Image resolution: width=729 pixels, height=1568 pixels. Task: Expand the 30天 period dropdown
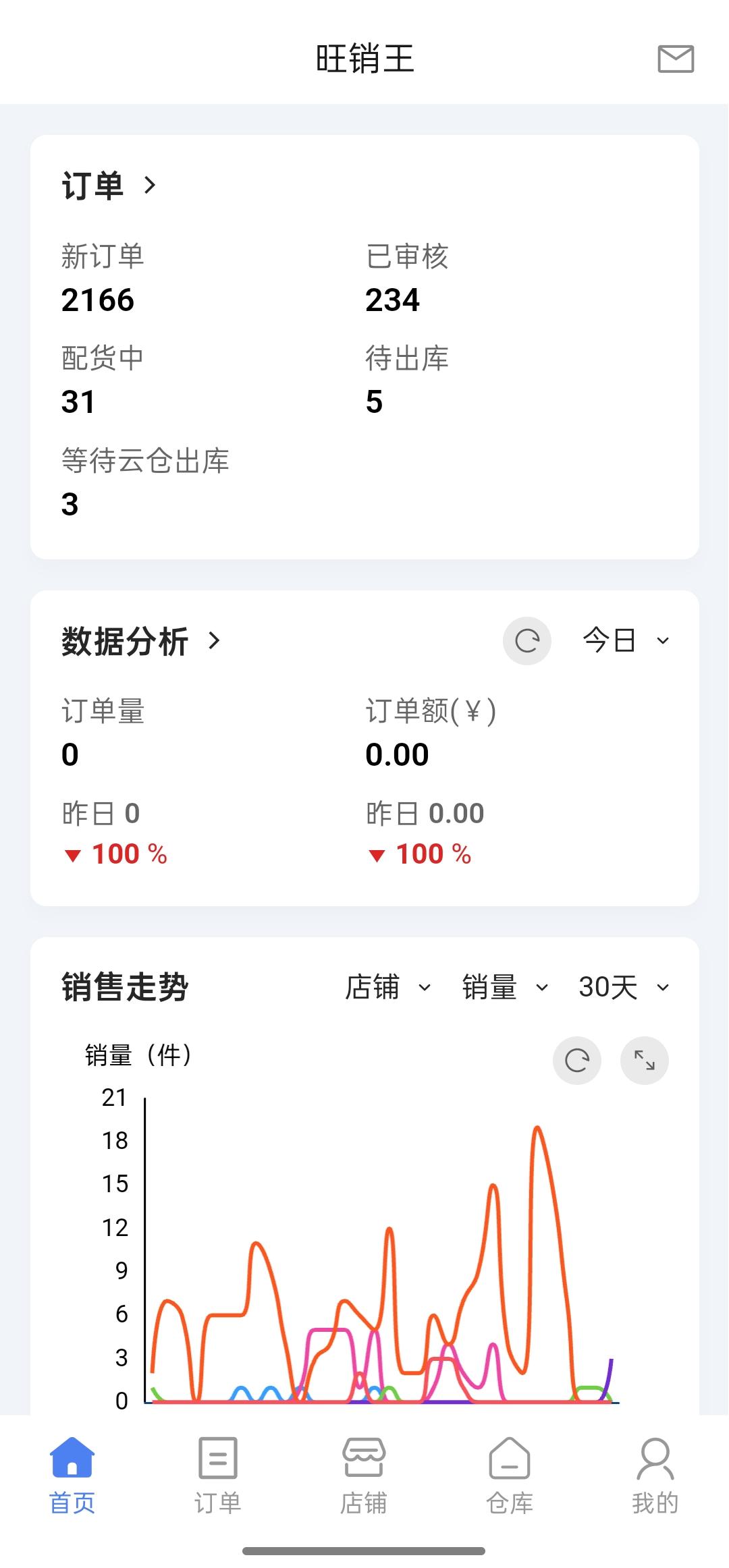[x=624, y=987]
